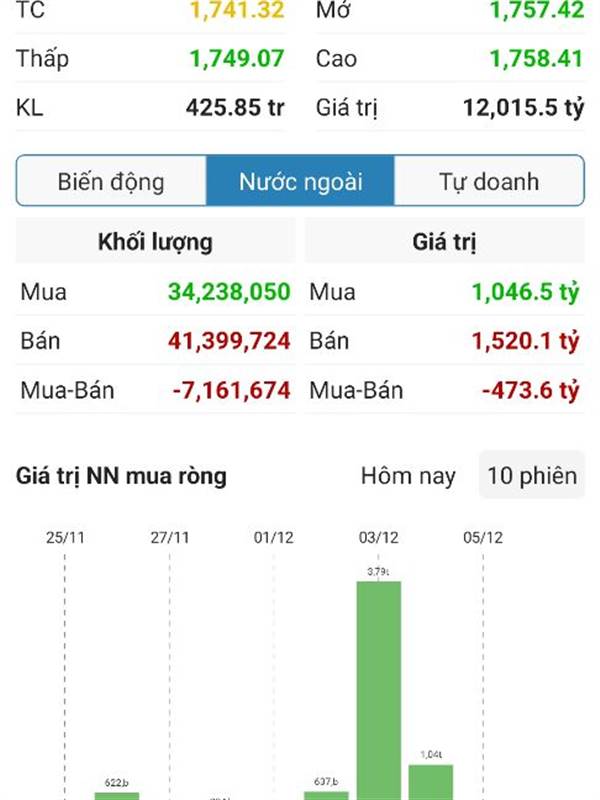600x800 pixels.
Task: Switch to the Biến động tab
Action: 111,182
